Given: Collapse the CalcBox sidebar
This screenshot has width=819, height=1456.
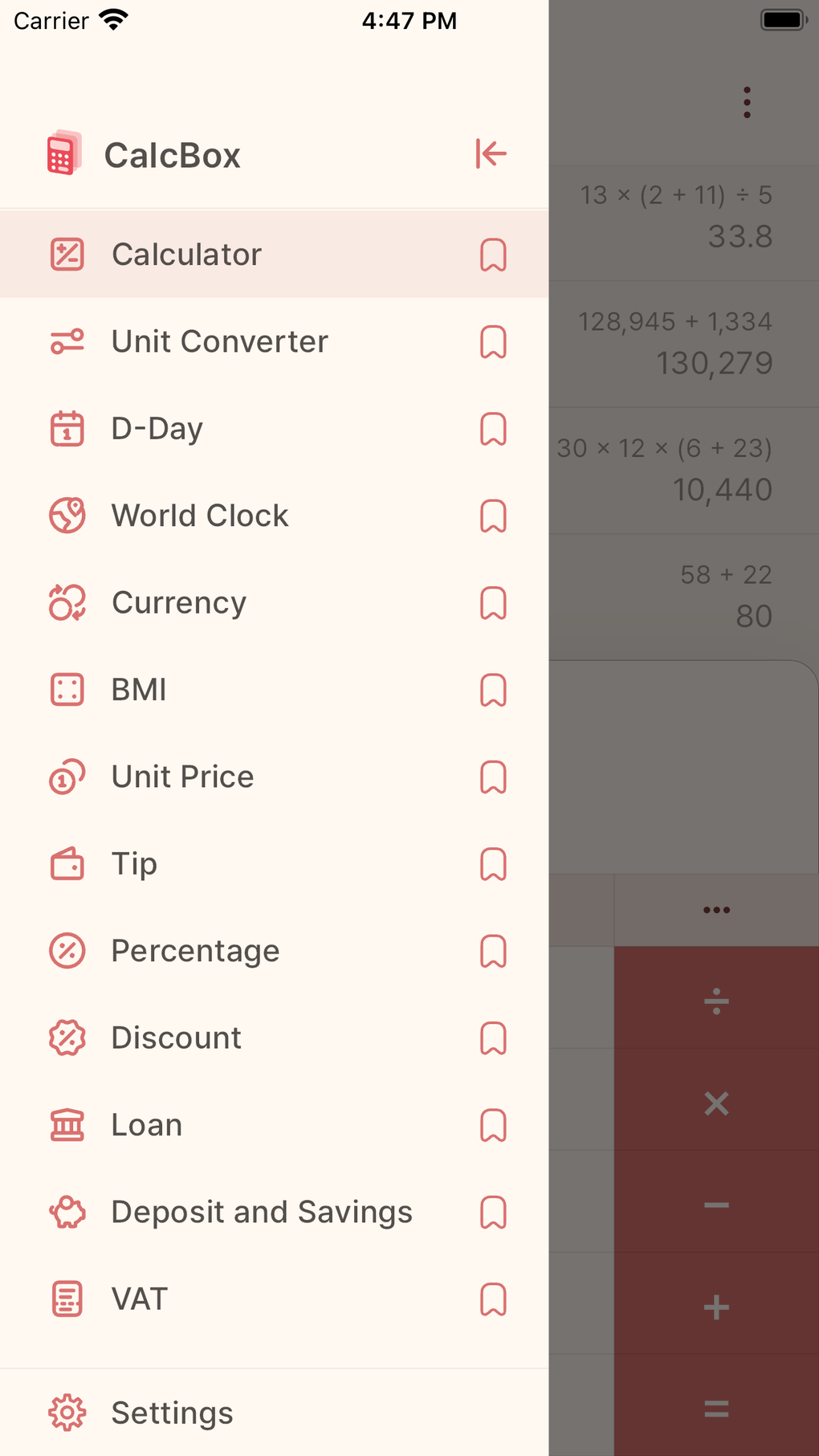Looking at the screenshot, I should [491, 153].
